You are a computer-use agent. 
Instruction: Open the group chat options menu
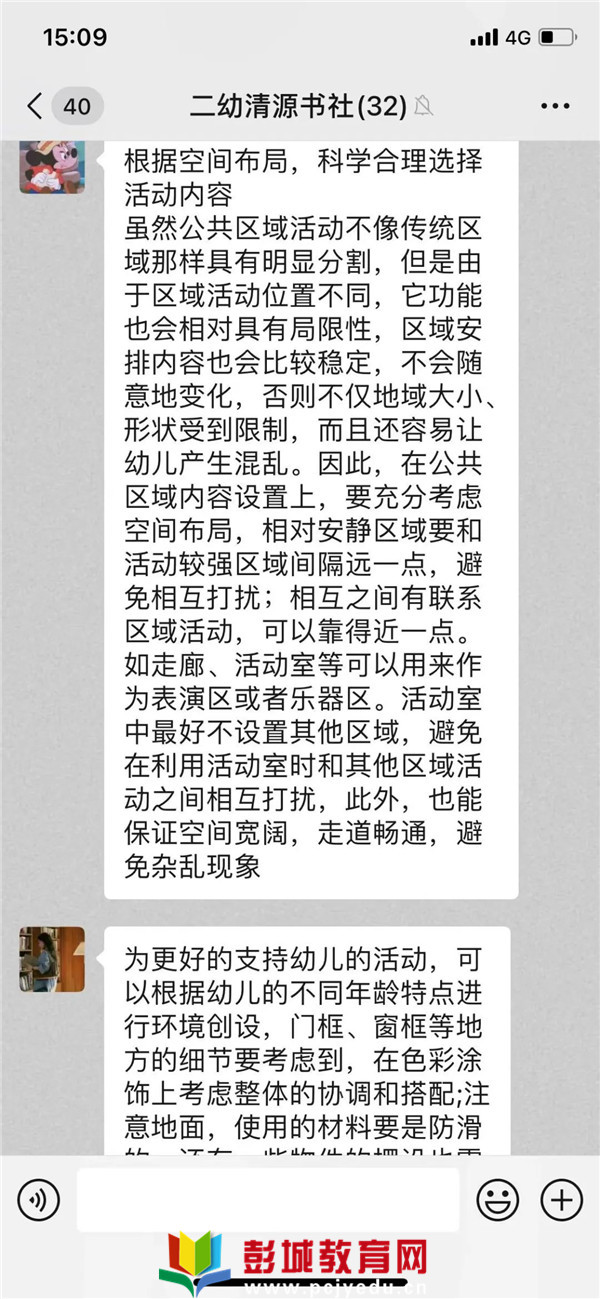pyautogui.click(x=554, y=106)
